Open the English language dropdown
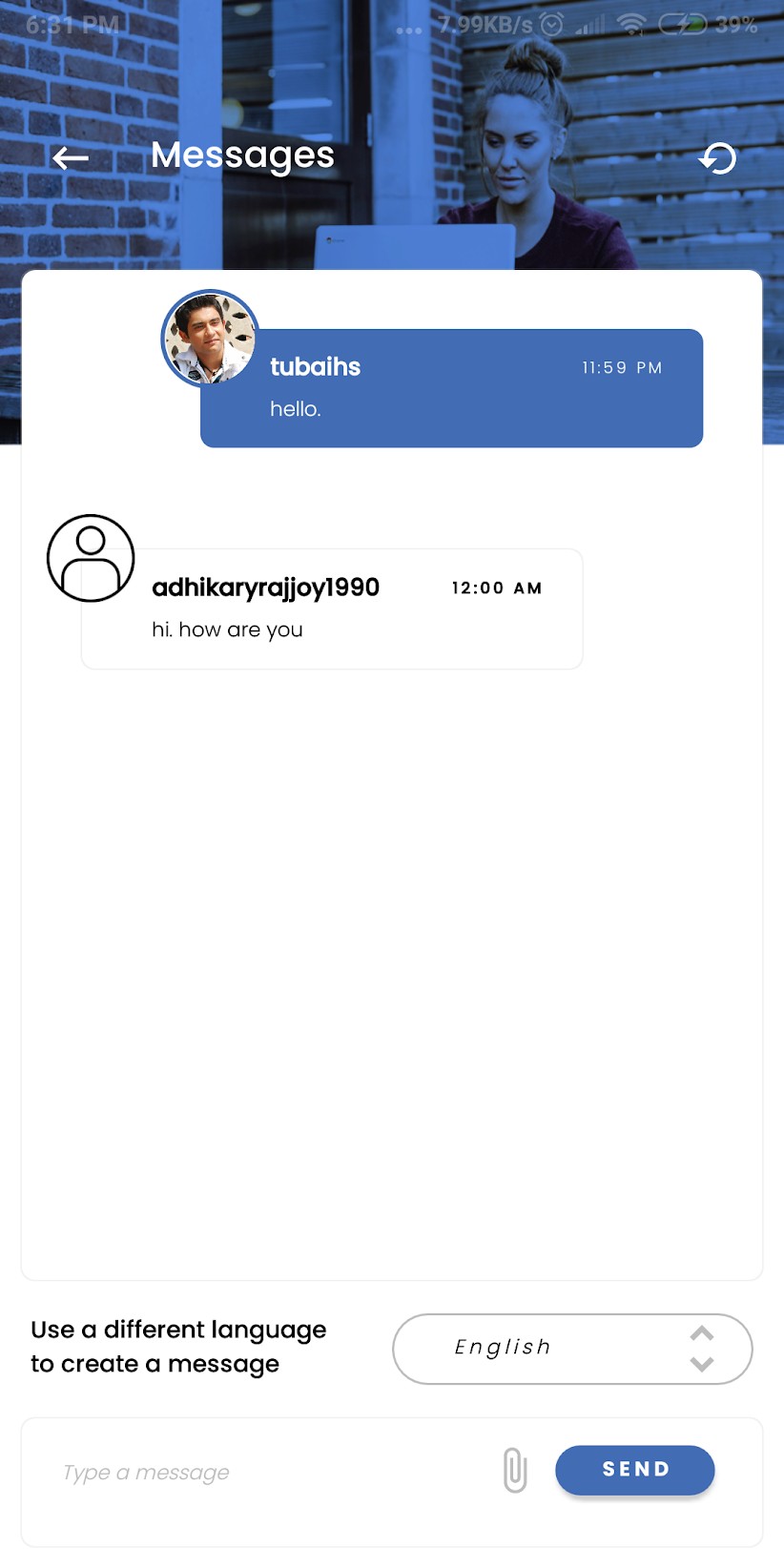784x1568 pixels. click(x=572, y=1348)
